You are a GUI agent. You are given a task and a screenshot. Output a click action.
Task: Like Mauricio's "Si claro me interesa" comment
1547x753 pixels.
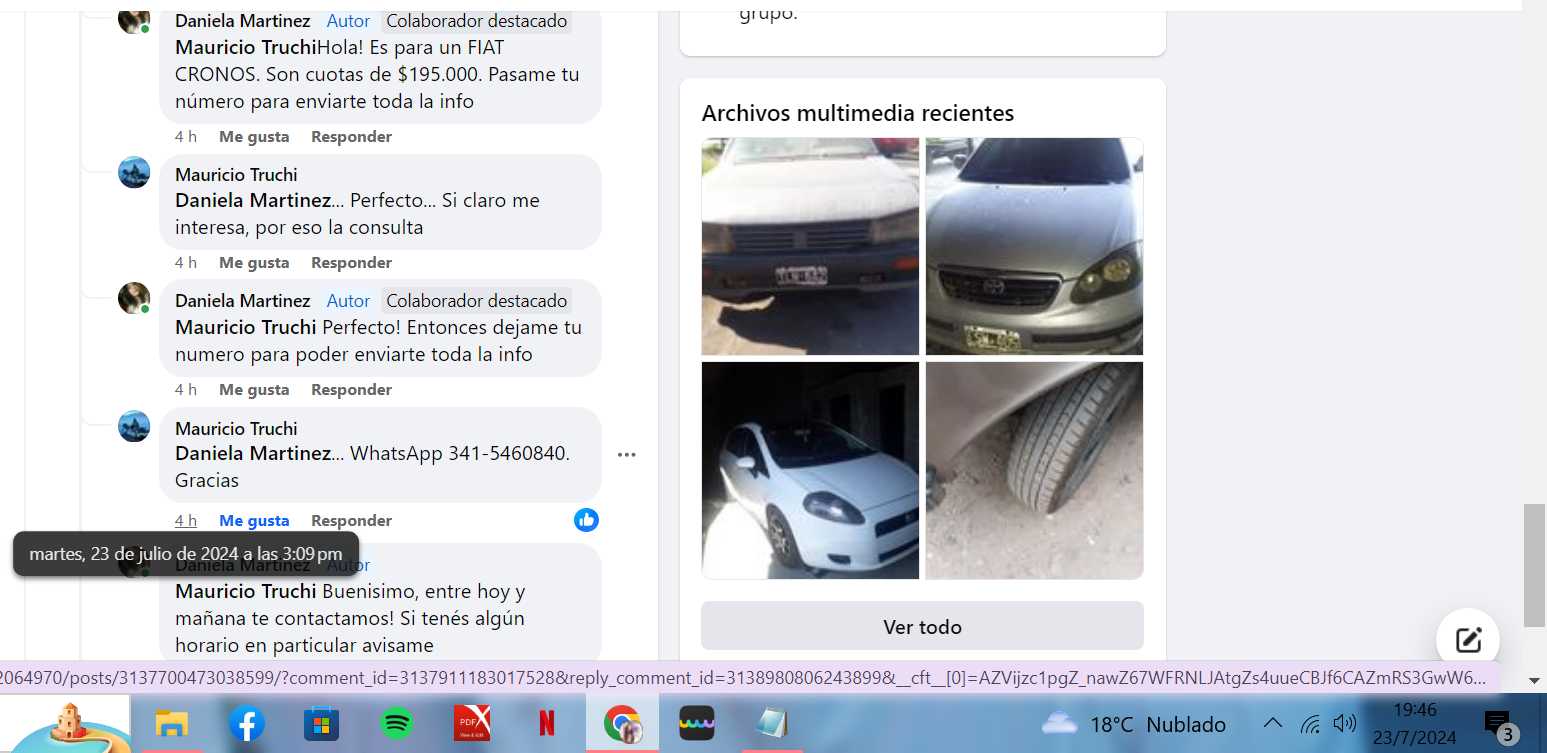tap(254, 262)
